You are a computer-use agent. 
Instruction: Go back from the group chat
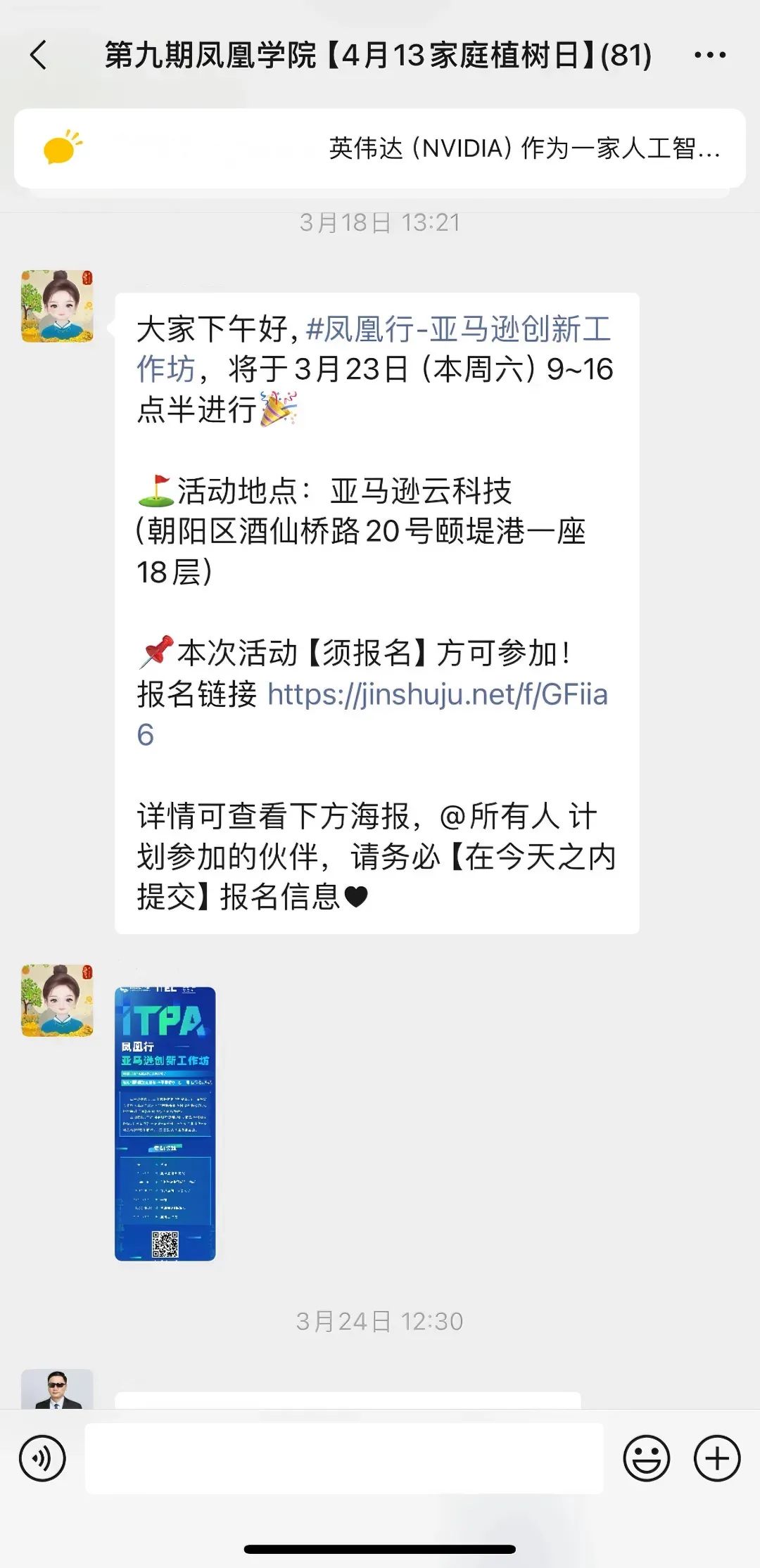click(x=39, y=55)
